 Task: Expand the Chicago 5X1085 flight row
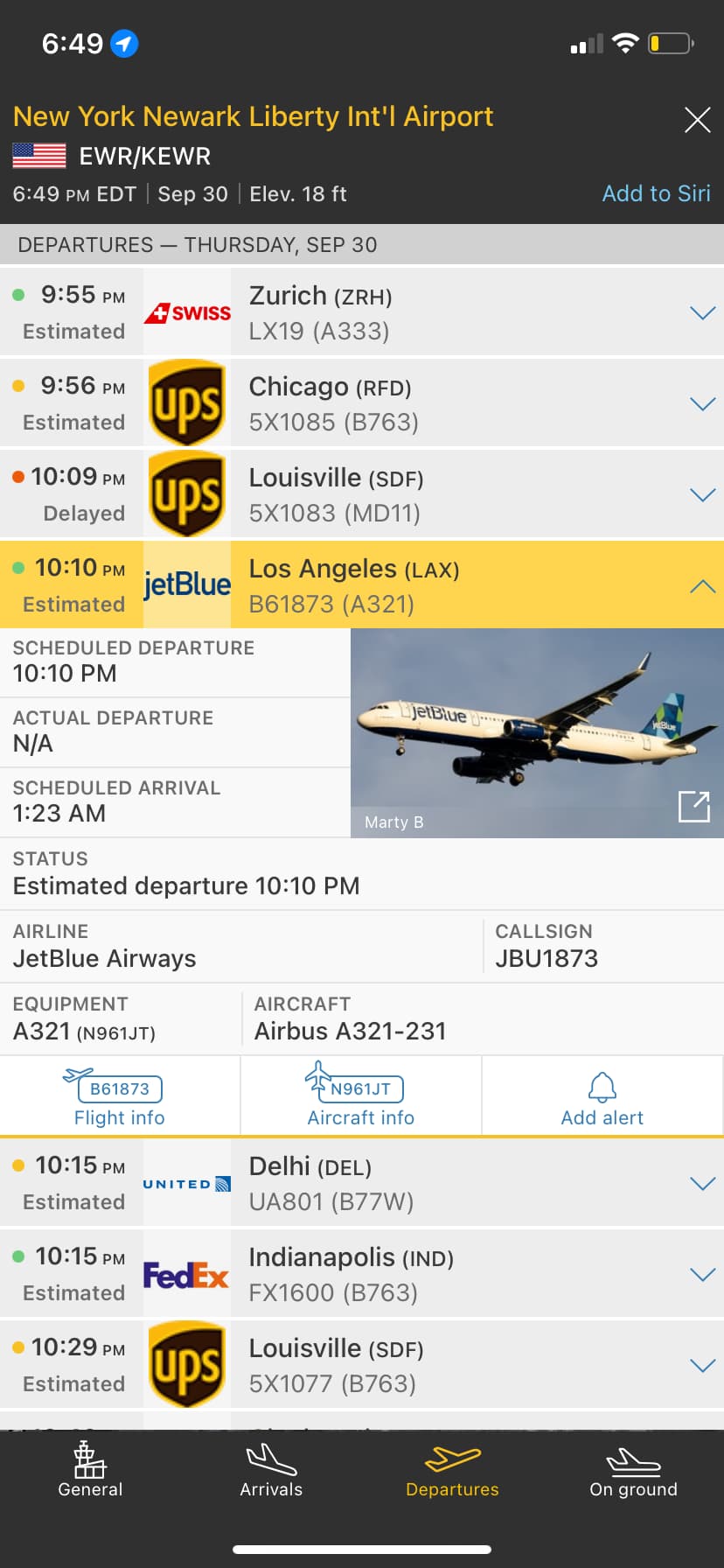click(x=702, y=403)
